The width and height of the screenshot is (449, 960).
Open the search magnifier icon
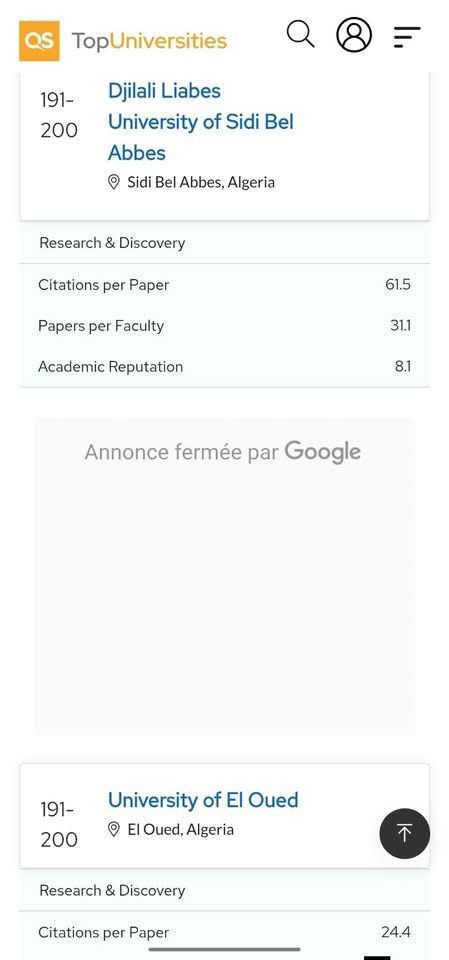point(300,34)
